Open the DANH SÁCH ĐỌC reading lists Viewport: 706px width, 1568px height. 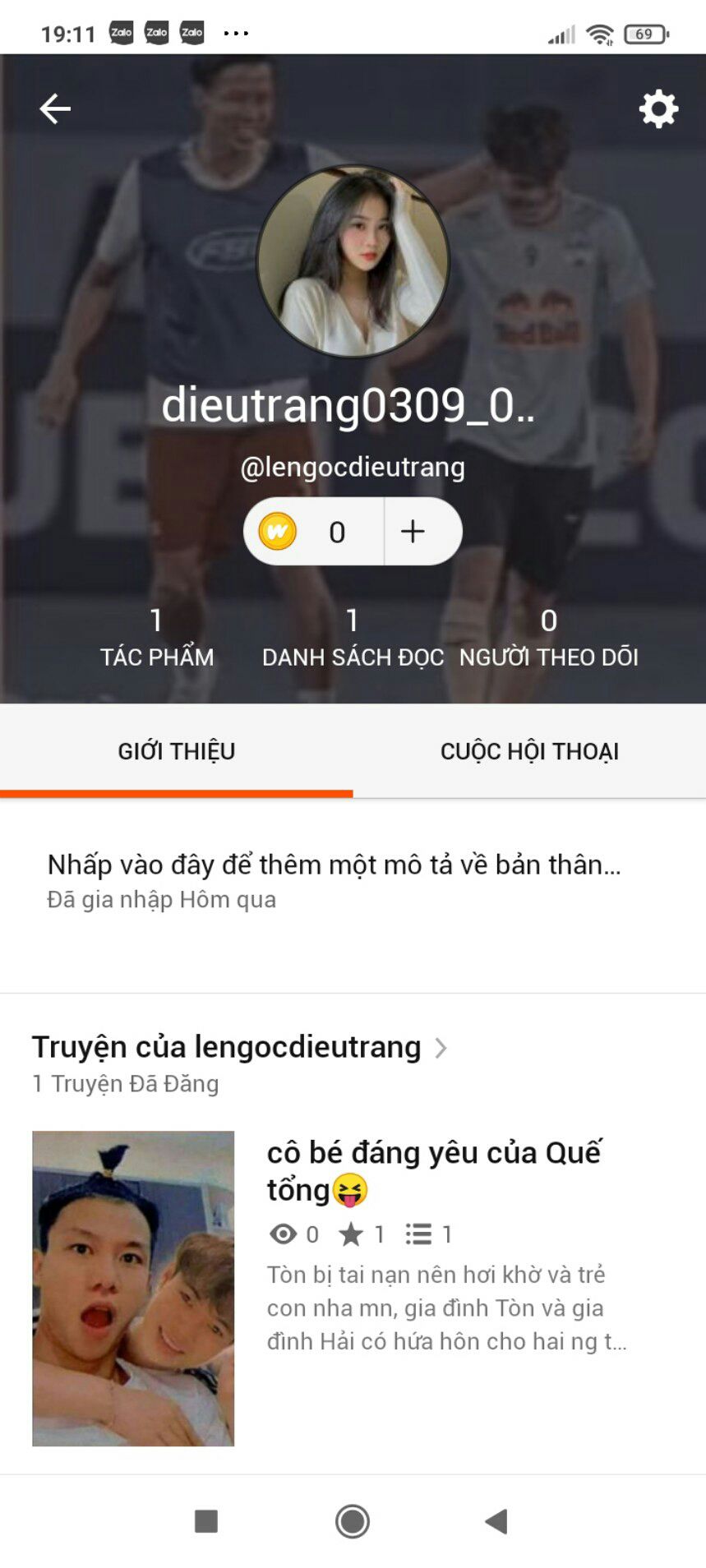[x=353, y=638]
